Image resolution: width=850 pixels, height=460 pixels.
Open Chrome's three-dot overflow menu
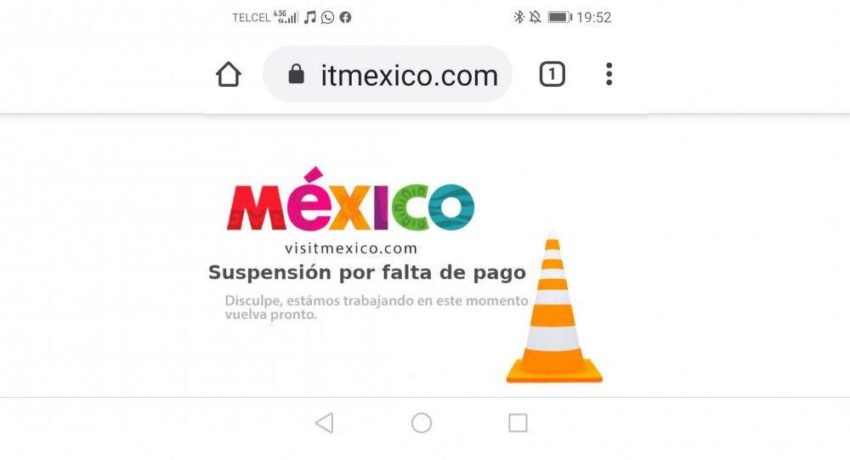[609, 74]
